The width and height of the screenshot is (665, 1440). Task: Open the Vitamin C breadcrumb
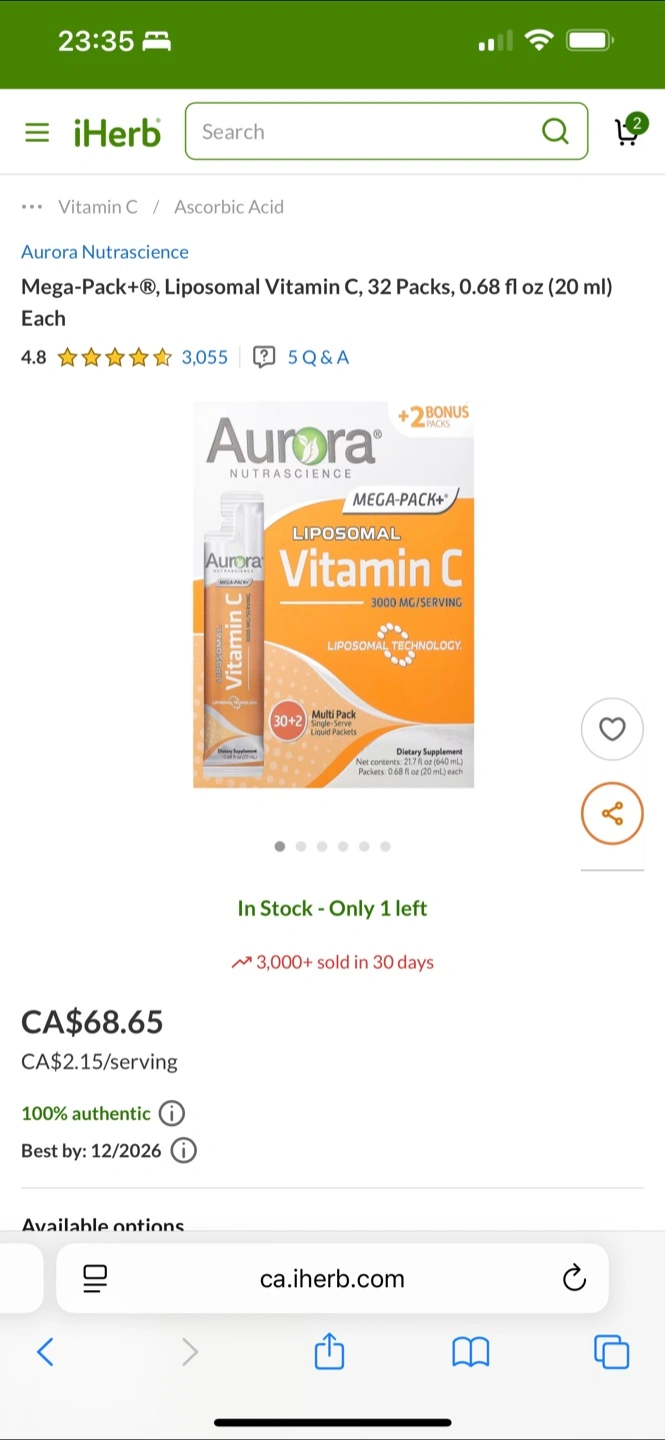point(98,207)
